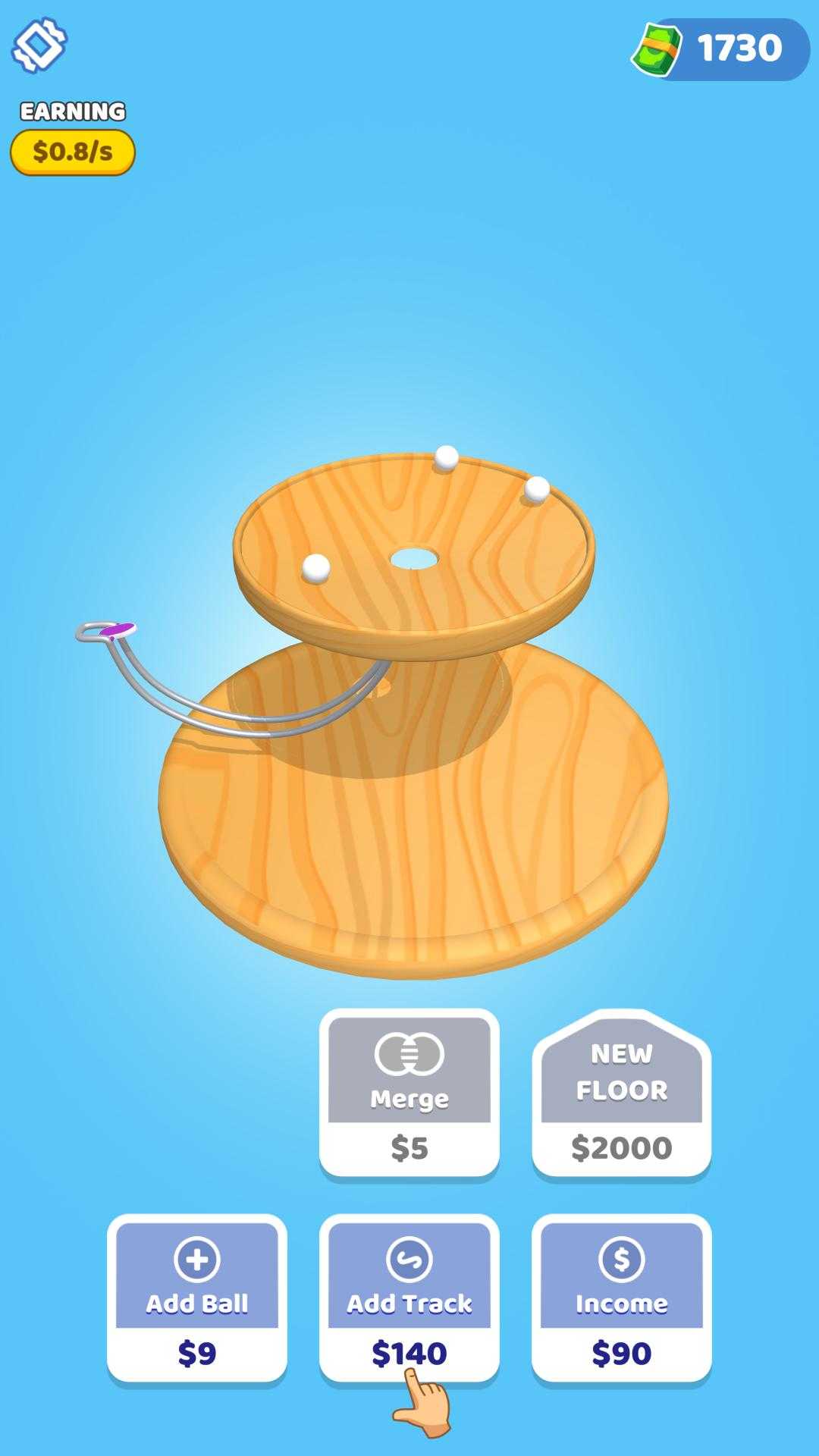Viewport: 819px width, 1456px height.
Task: Purchase Add Track for $140
Action: point(409,1298)
